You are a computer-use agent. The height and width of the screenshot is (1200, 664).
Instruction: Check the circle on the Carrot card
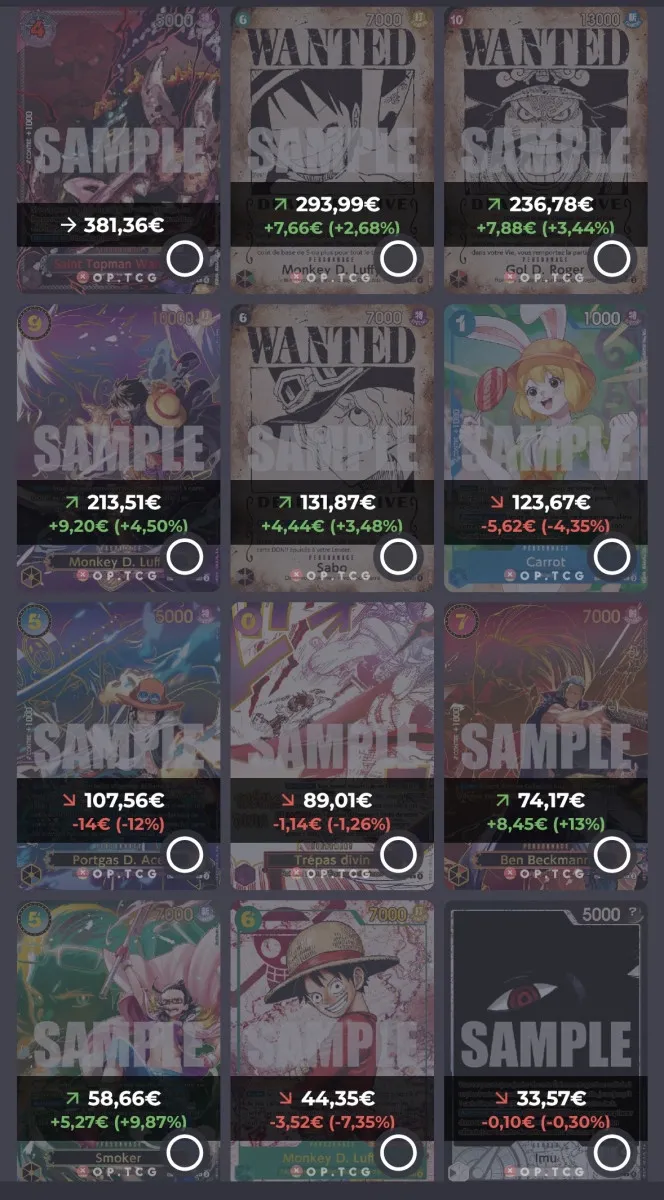(612, 556)
